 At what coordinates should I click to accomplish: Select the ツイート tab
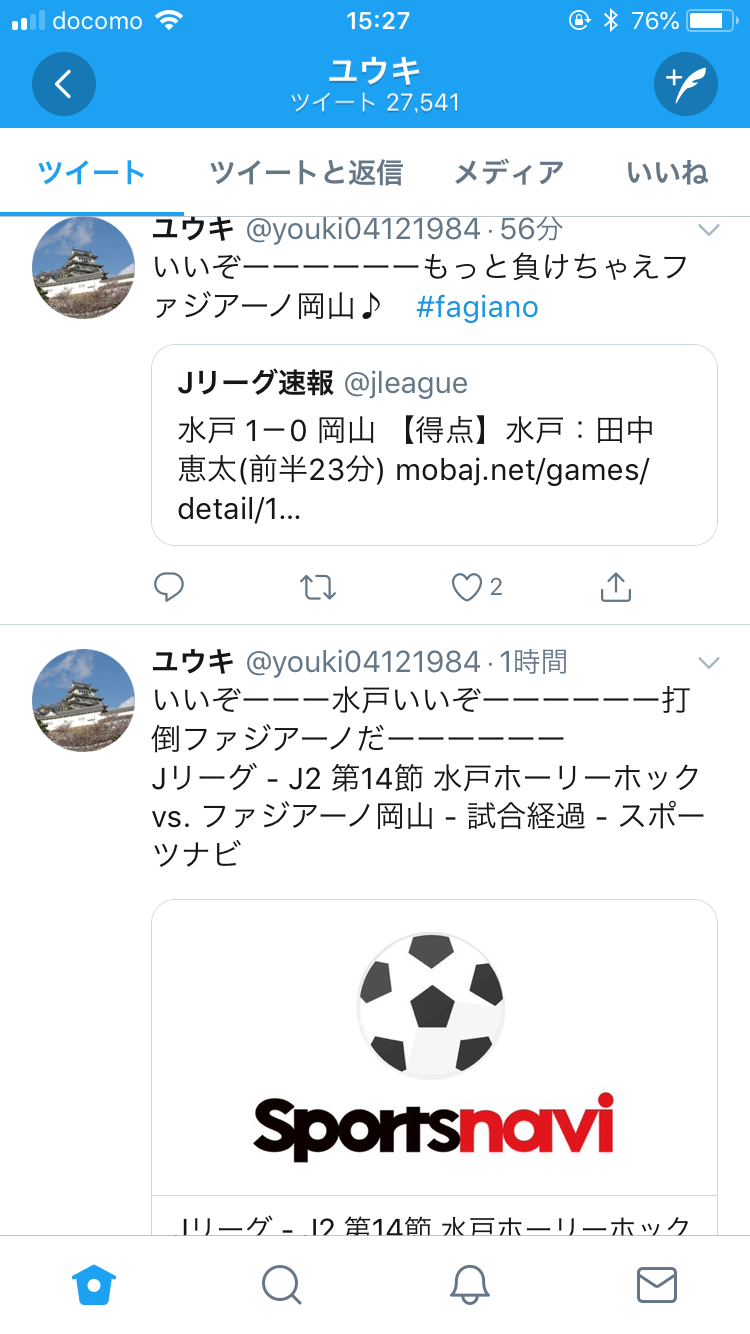click(x=92, y=173)
